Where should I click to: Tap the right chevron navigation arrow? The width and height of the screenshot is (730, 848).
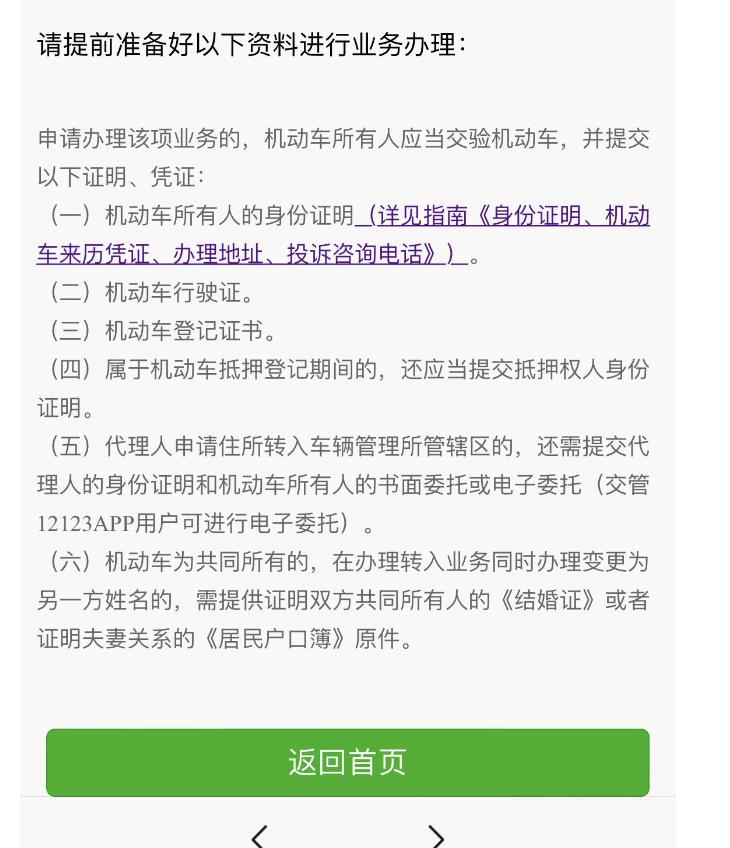pyautogui.click(x=434, y=836)
